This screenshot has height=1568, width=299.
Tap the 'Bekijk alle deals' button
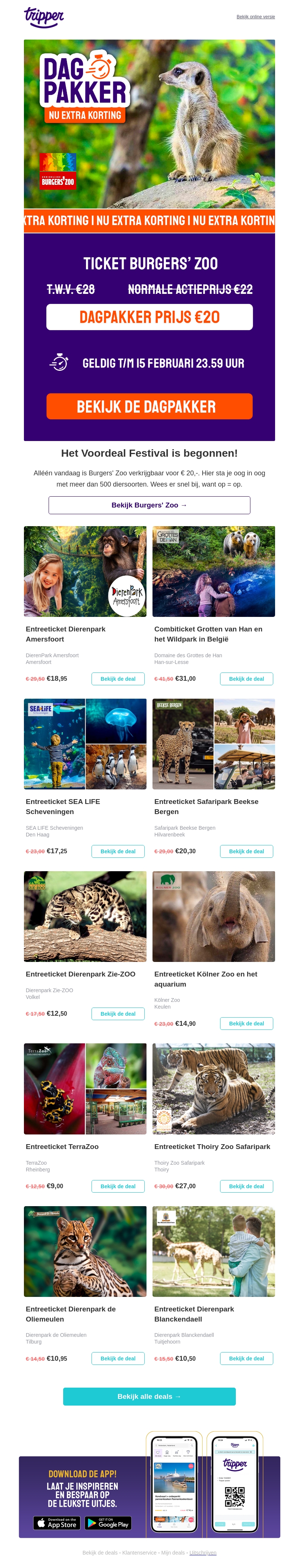(x=149, y=1396)
